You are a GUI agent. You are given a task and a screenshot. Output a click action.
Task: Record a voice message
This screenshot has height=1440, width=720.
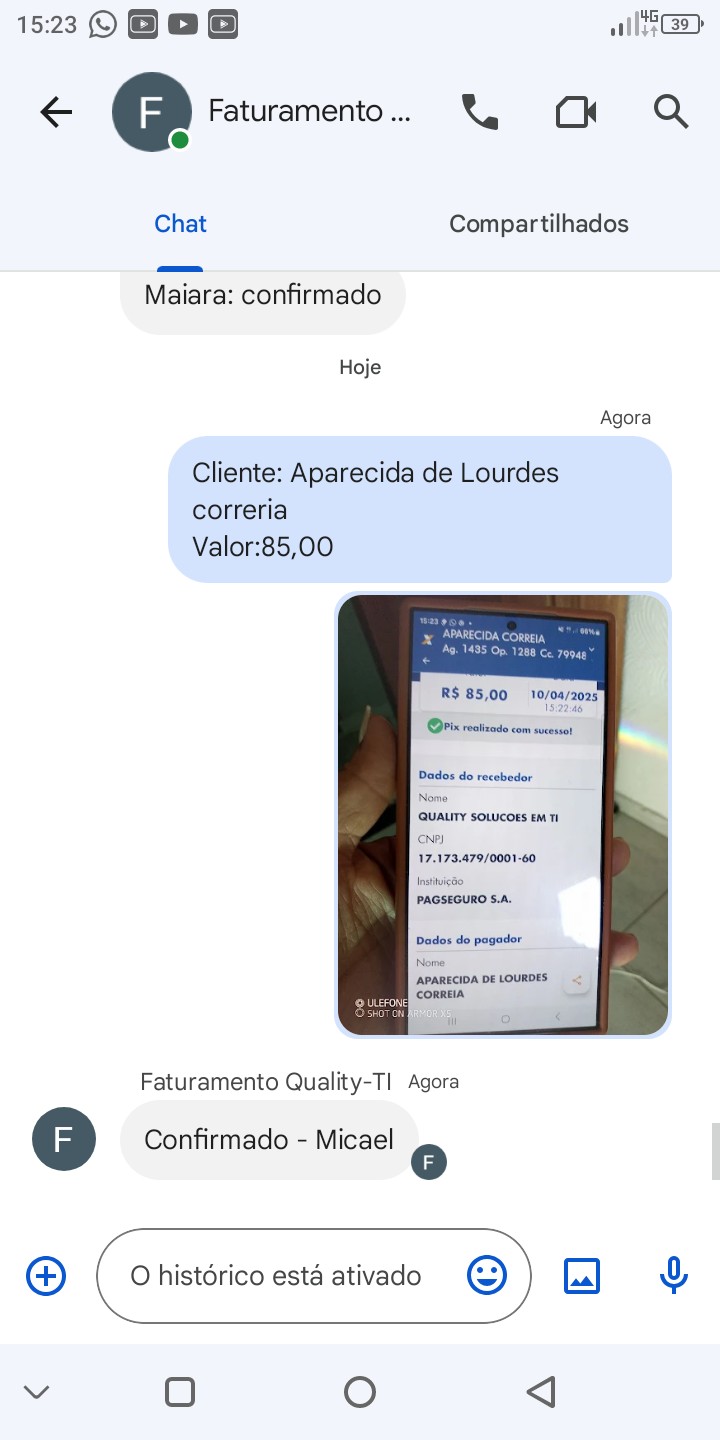point(674,1276)
